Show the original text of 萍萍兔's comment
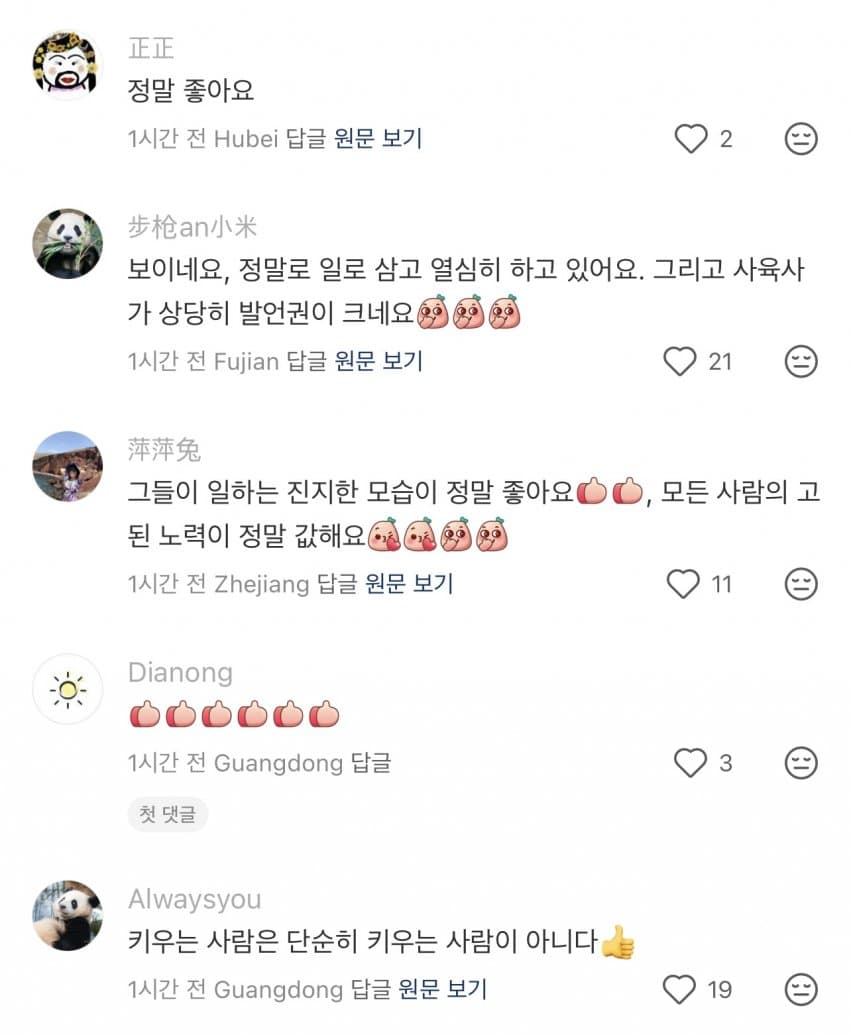Screen dimensions: 850x1035 click(409, 583)
